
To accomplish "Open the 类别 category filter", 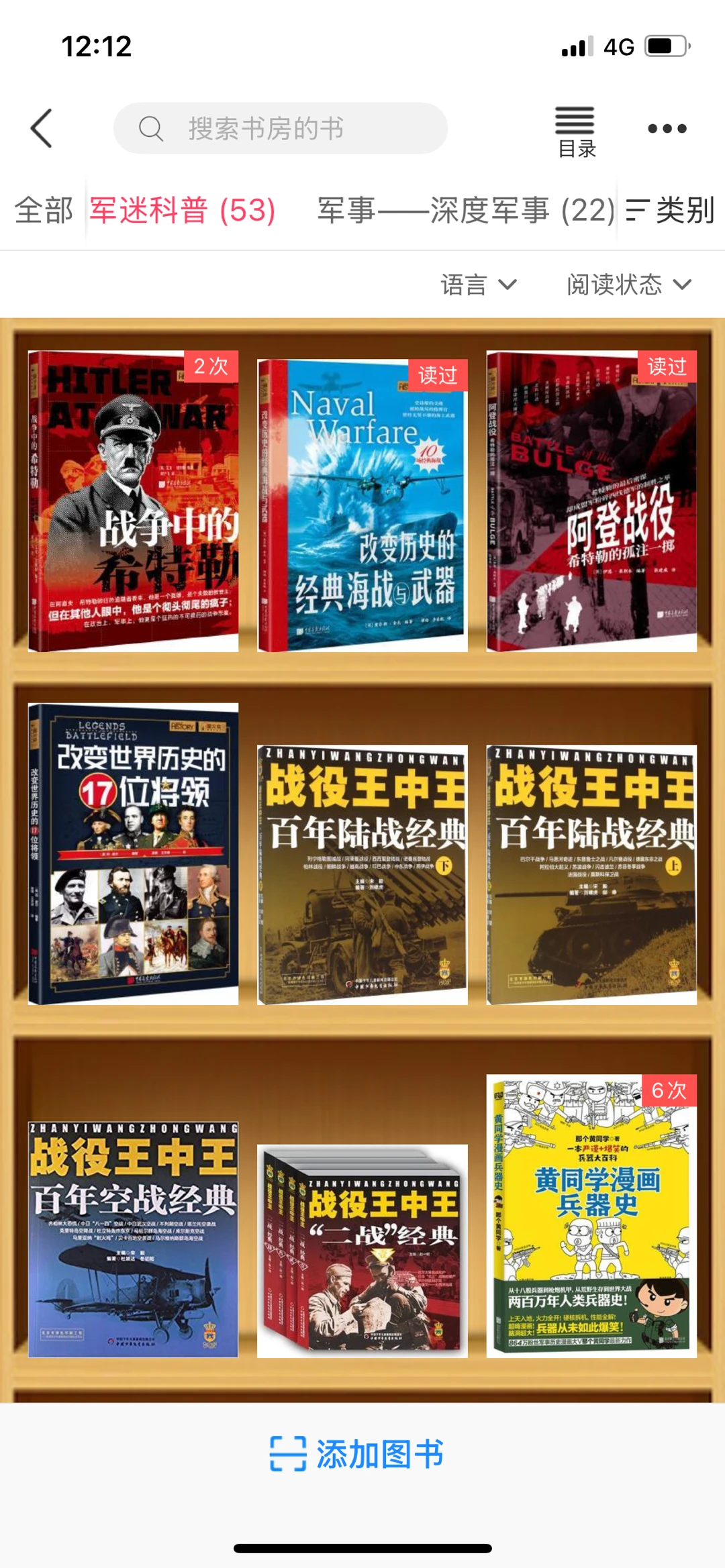I will point(670,211).
